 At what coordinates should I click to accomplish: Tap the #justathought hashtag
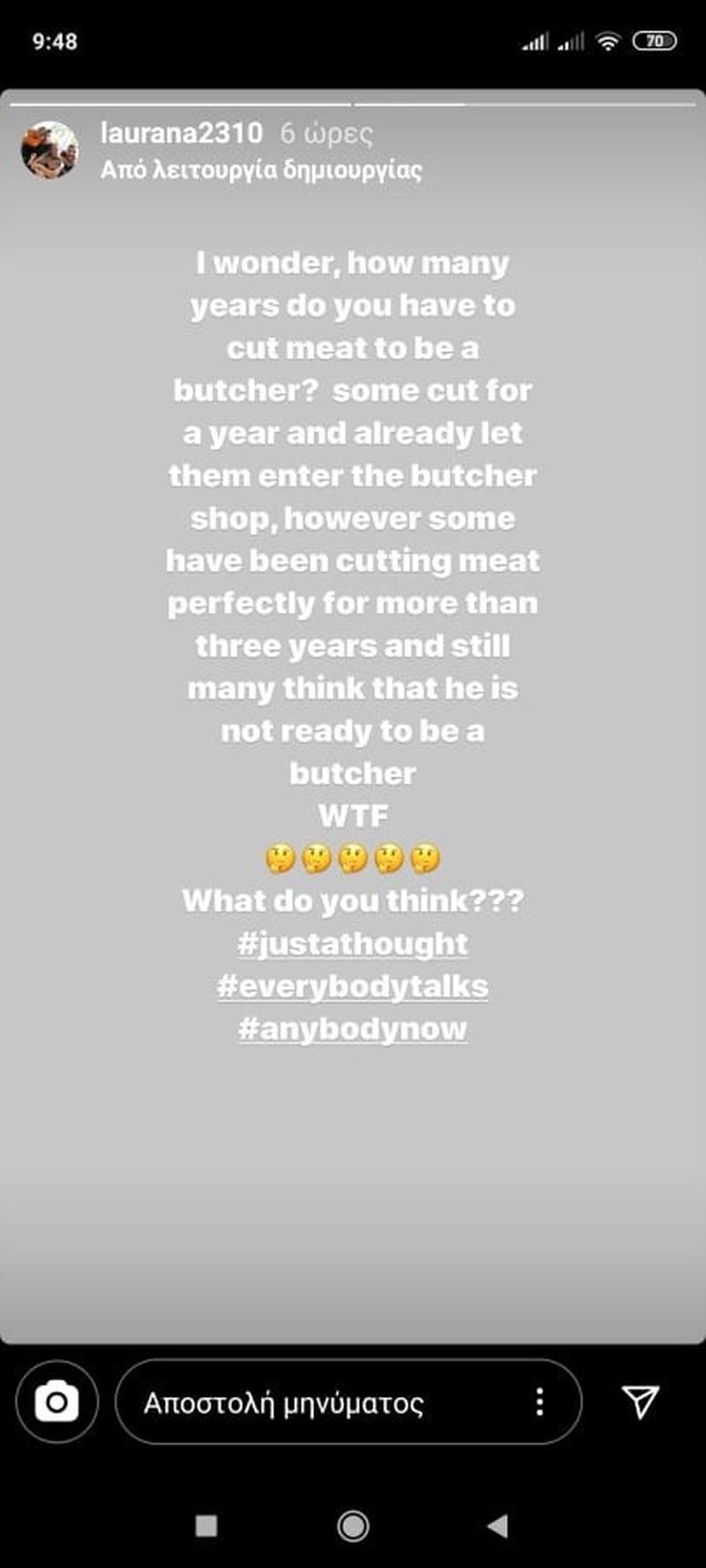click(352, 944)
